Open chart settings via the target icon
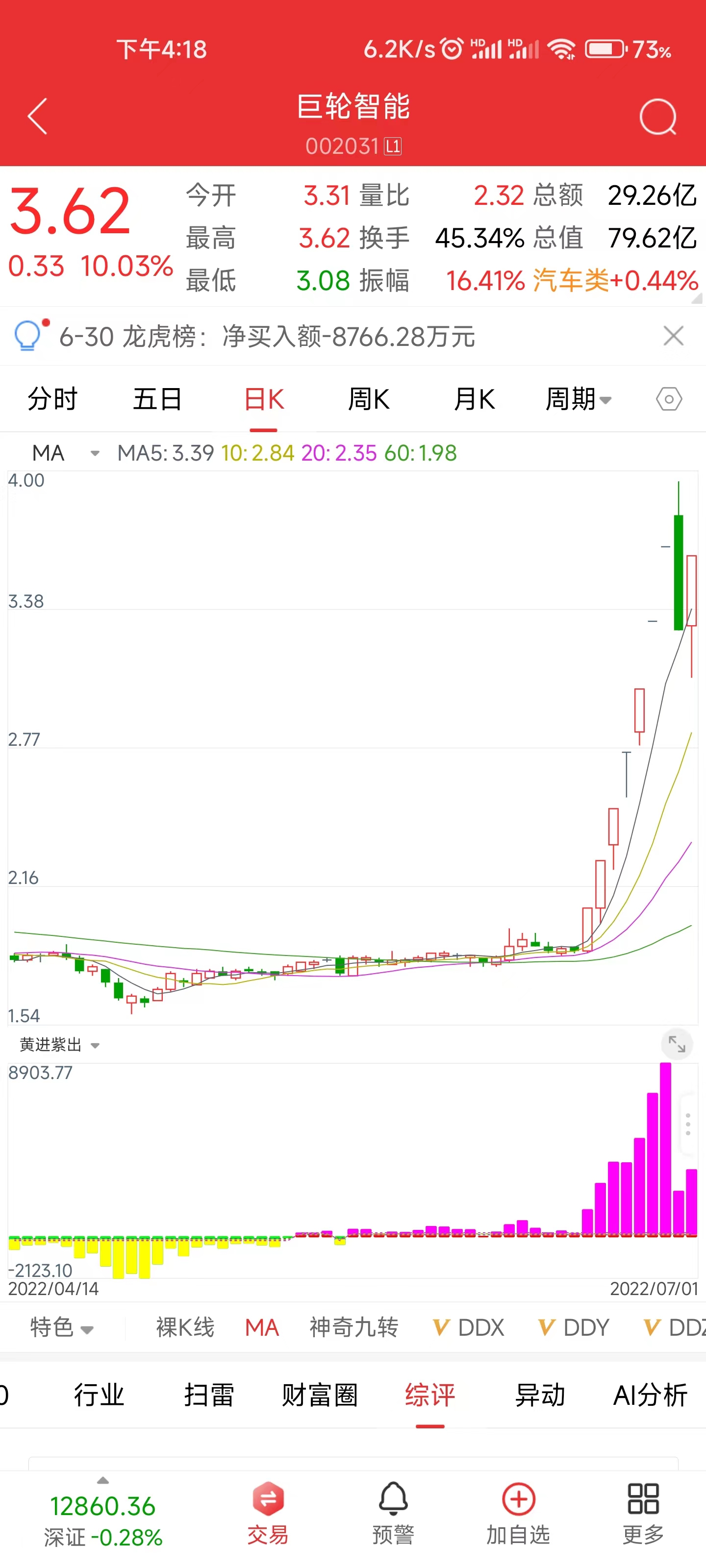Image resolution: width=706 pixels, height=1568 pixels. click(x=668, y=399)
